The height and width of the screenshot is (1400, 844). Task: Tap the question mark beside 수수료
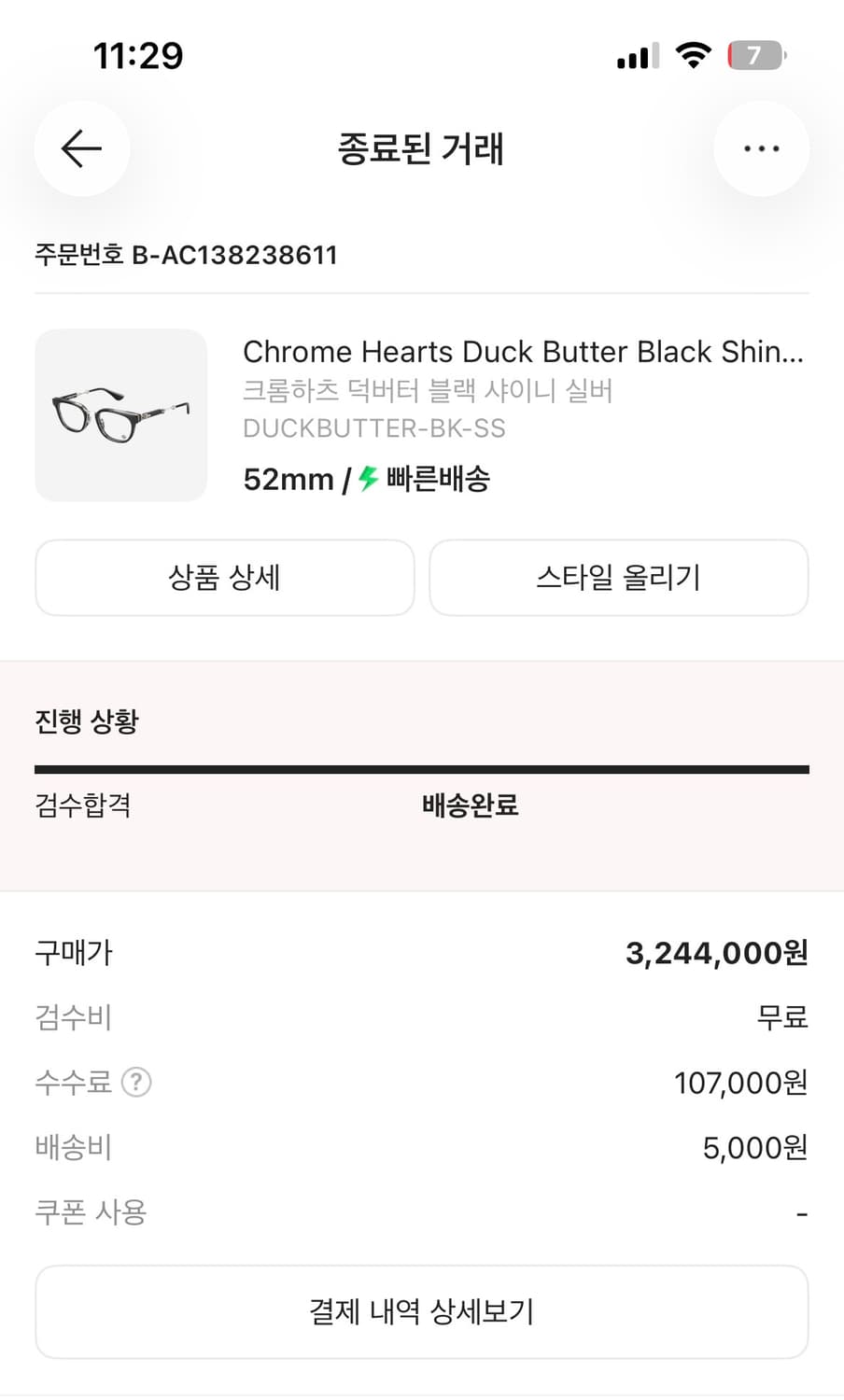[x=136, y=1083]
